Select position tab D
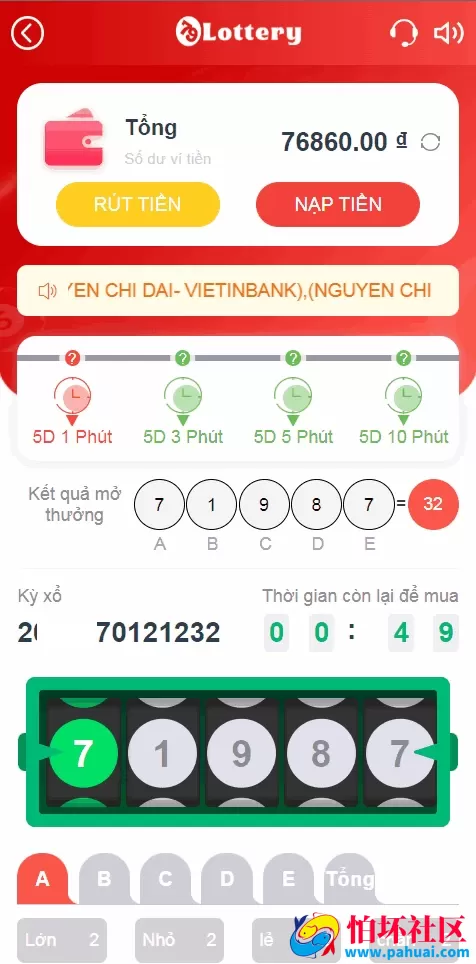476x964 pixels. [227, 879]
